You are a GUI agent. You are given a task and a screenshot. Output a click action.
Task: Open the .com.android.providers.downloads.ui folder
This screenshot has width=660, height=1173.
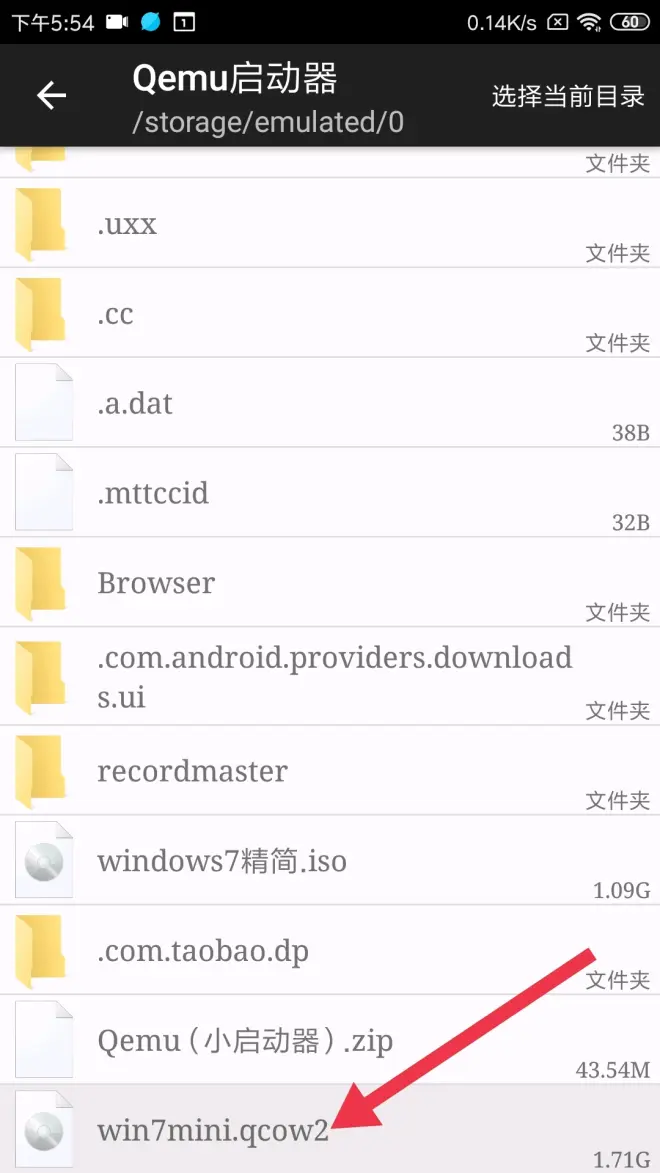330,676
